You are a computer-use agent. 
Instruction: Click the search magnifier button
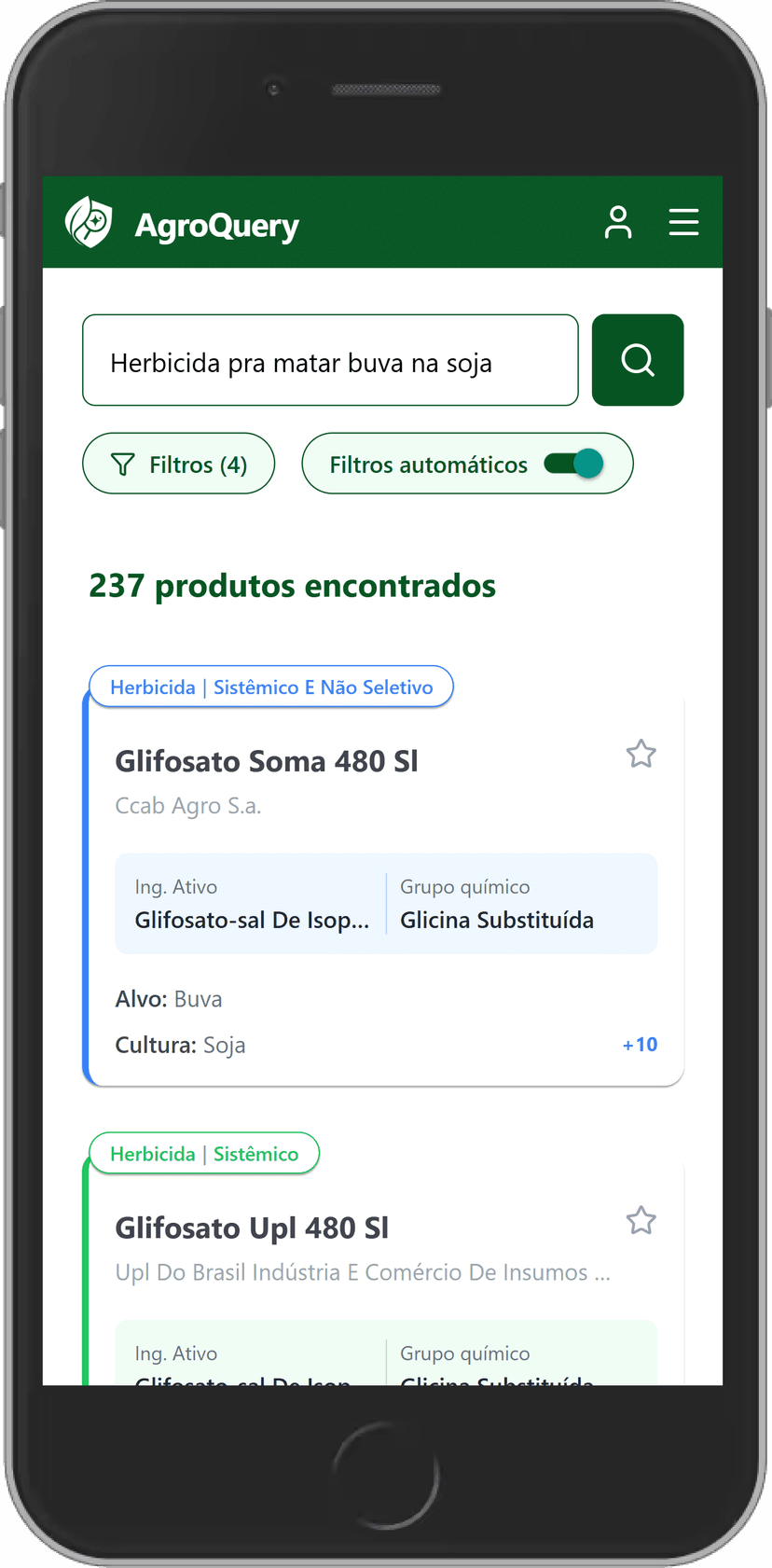pyautogui.click(x=638, y=360)
